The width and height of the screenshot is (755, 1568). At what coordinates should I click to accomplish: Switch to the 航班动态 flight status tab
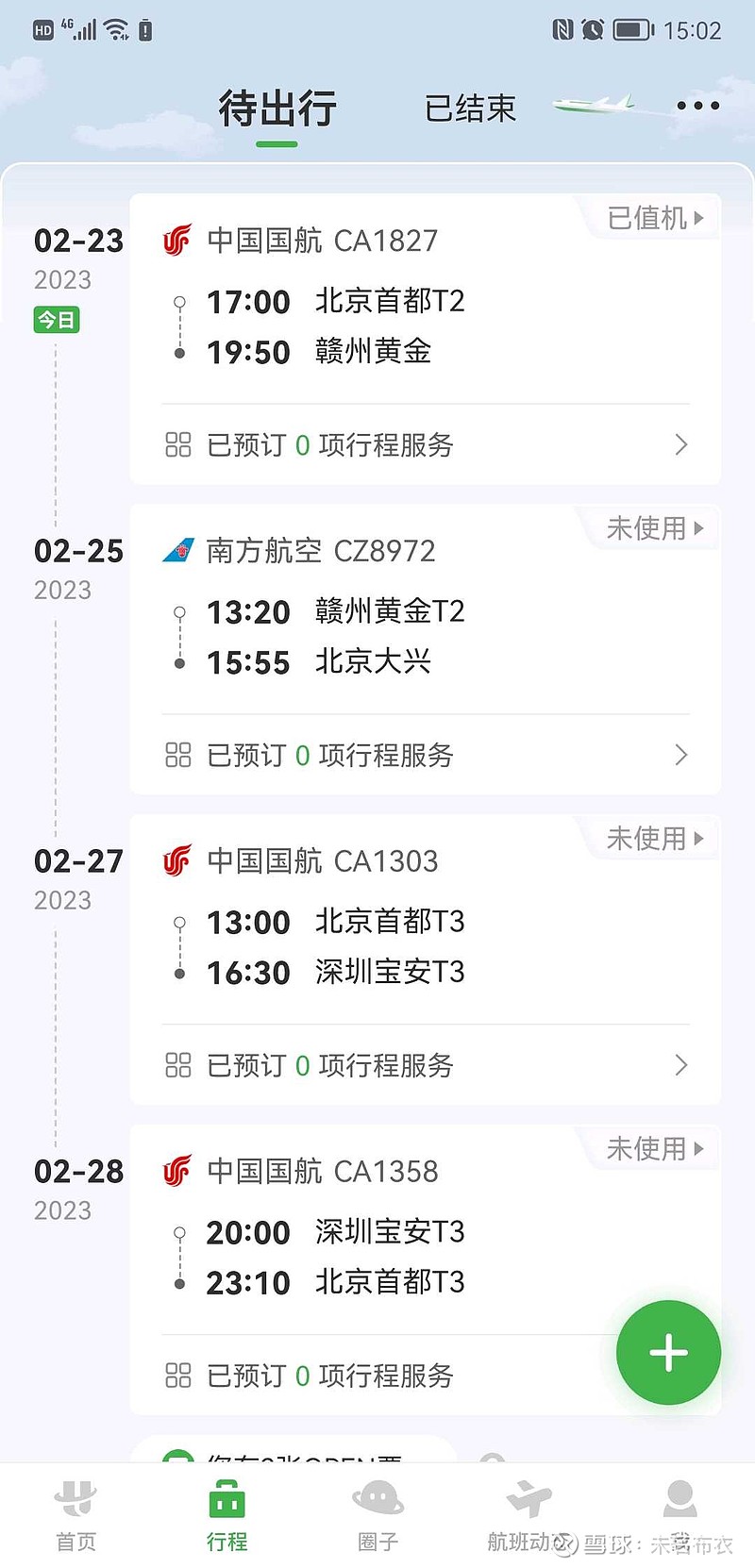point(528,1515)
